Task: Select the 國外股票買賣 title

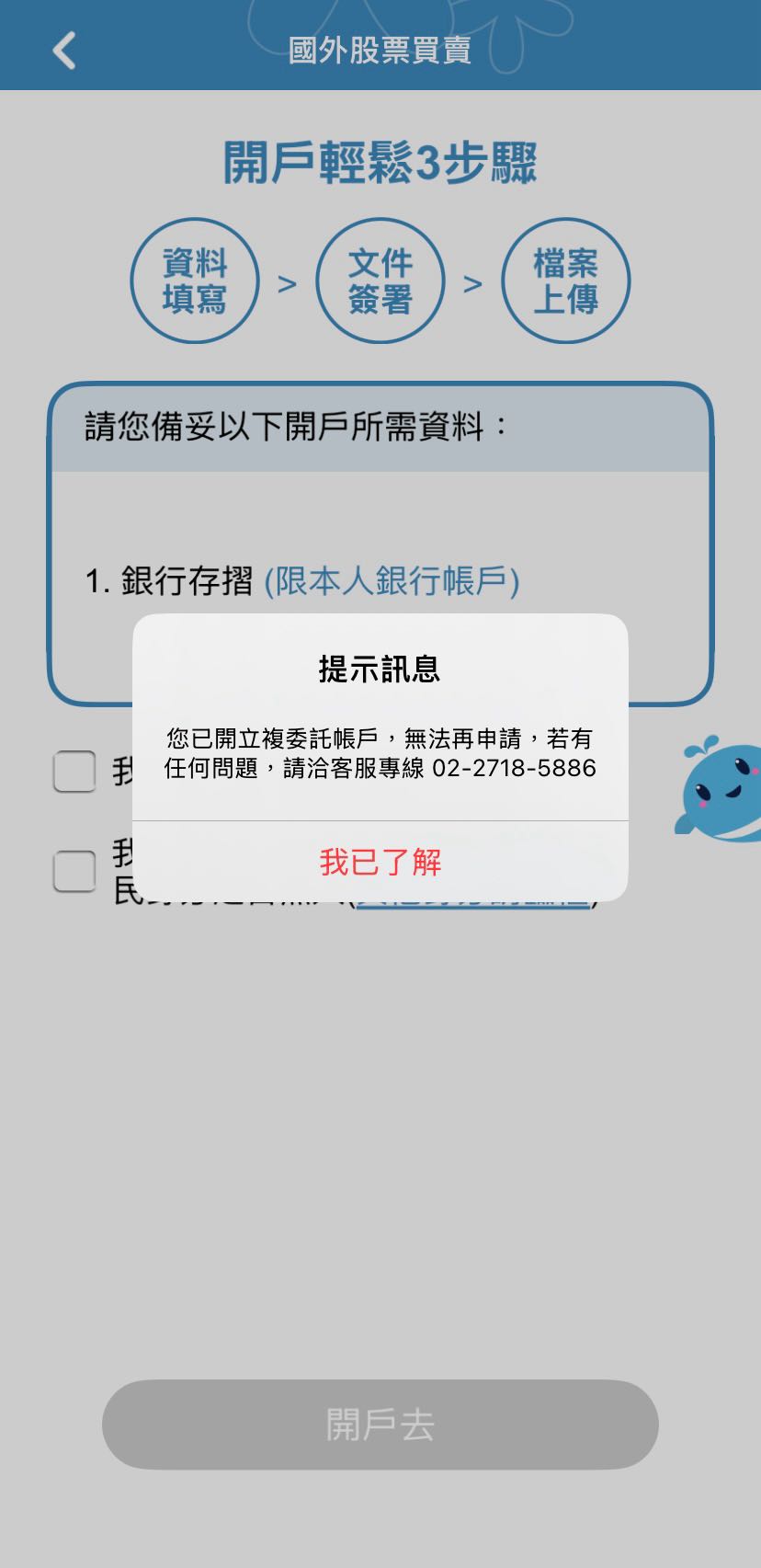Action: [x=380, y=51]
